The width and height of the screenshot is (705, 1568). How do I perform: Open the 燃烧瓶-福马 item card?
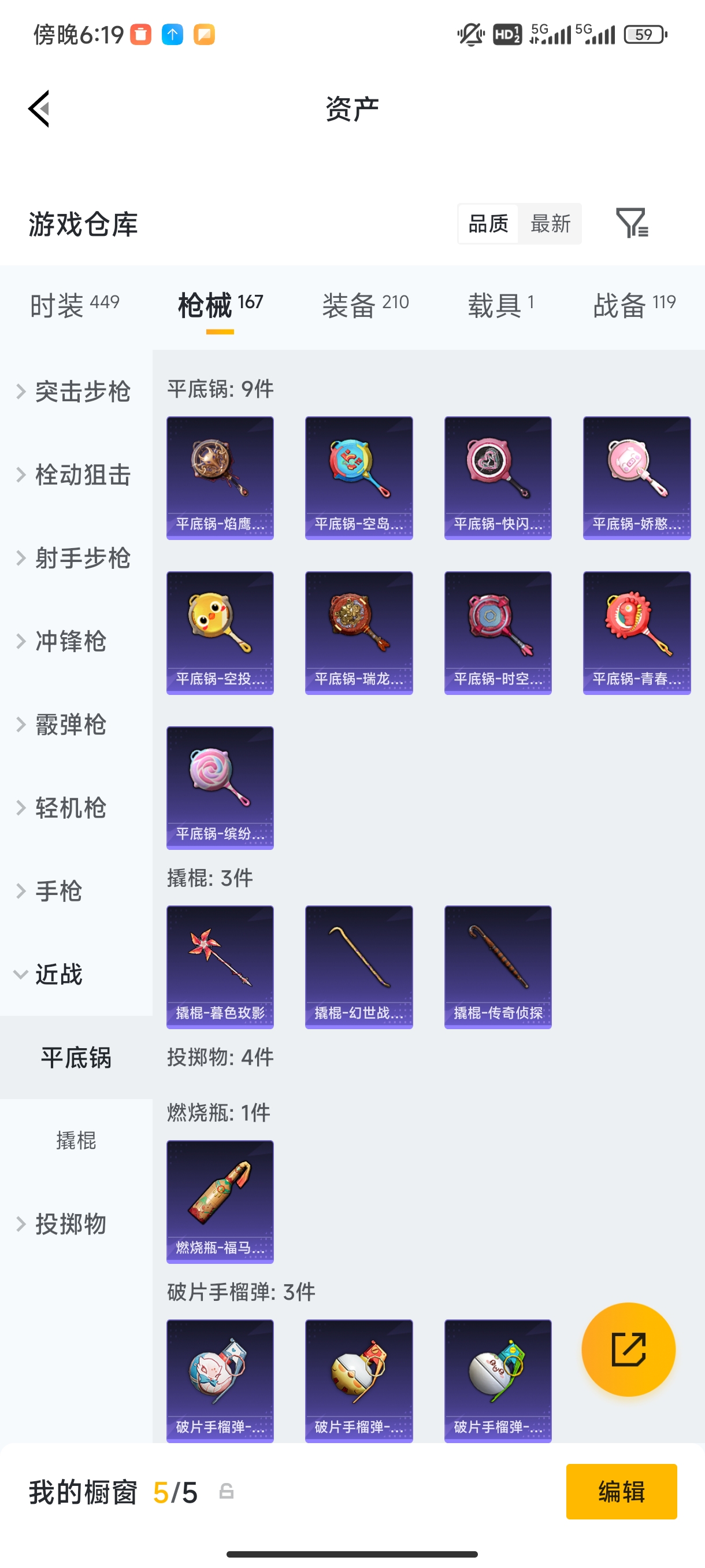pyautogui.click(x=220, y=1202)
